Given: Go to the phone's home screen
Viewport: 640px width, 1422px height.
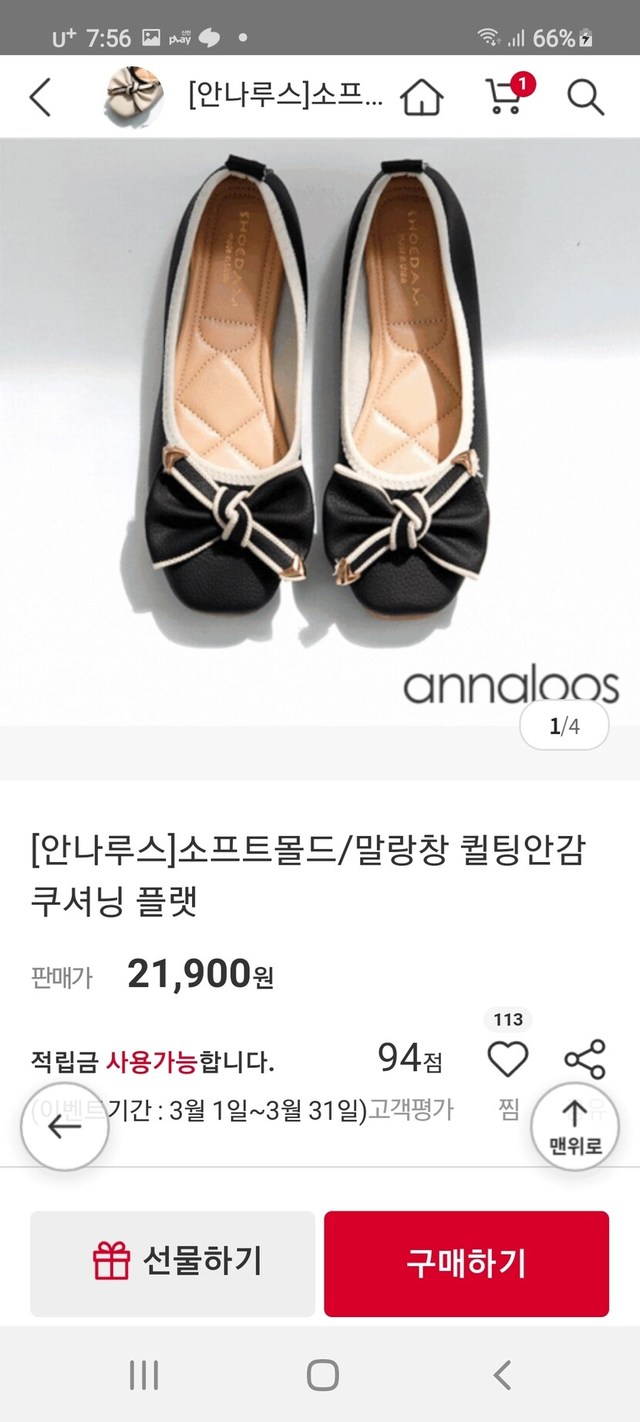Looking at the screenshot, I should point(322,1376).
